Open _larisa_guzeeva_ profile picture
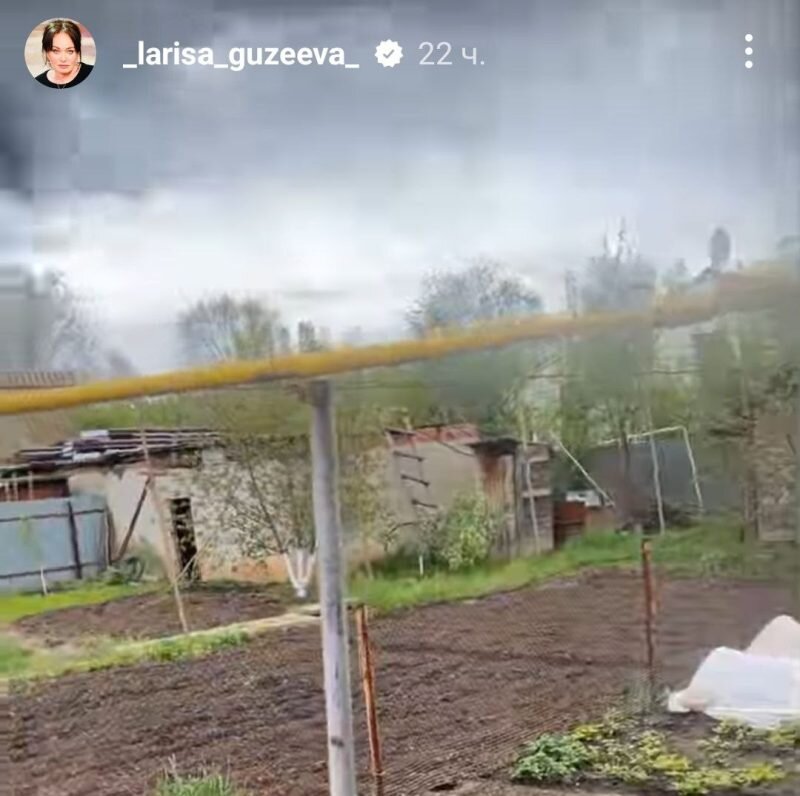Viewport: 800px width, 796px height. point(60,53)
